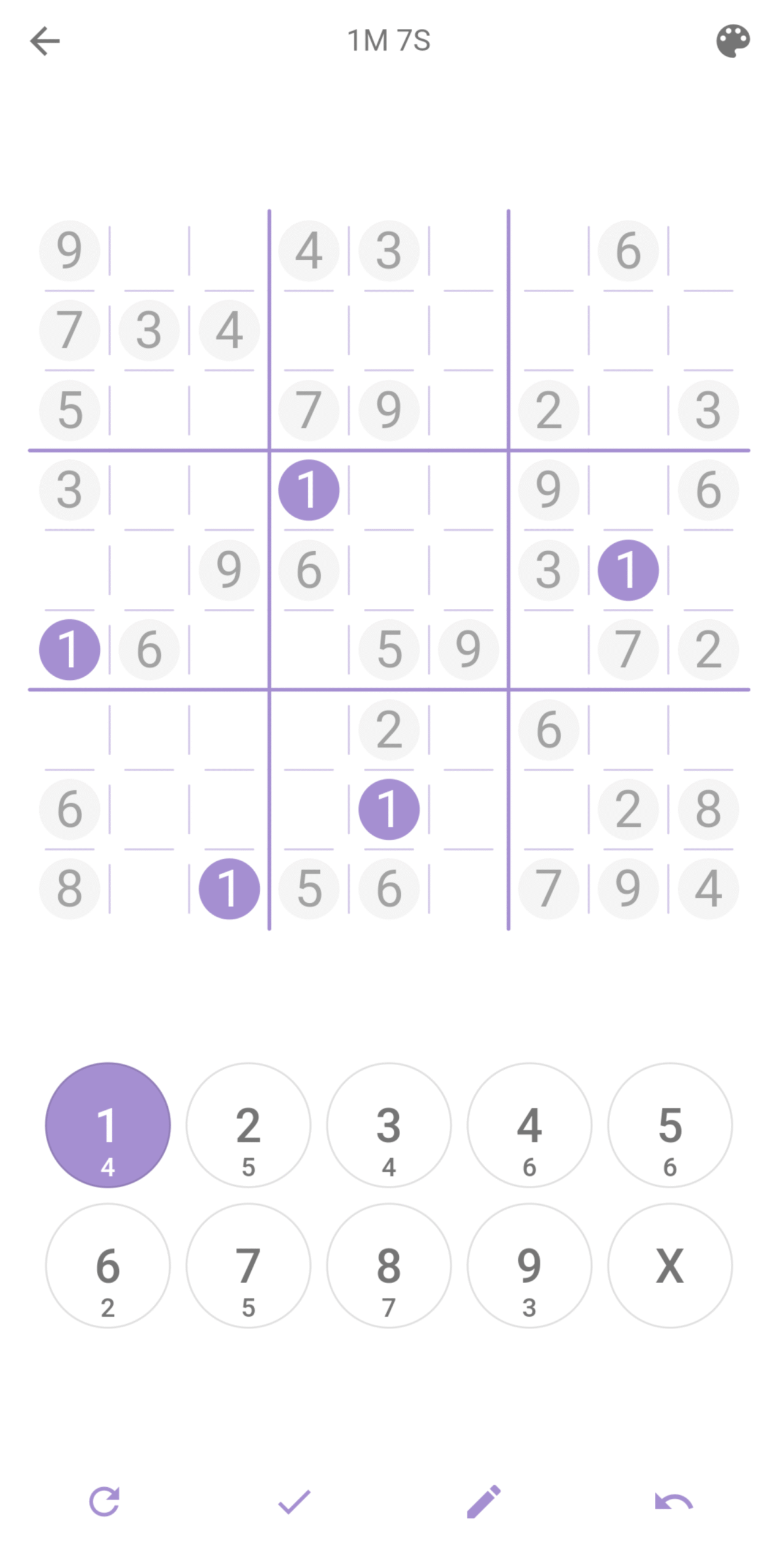Pick digit 8 on the number pad
The height and width of the screenshot is (1568, 778).
pyautogui.click(x=389, y=1265)
